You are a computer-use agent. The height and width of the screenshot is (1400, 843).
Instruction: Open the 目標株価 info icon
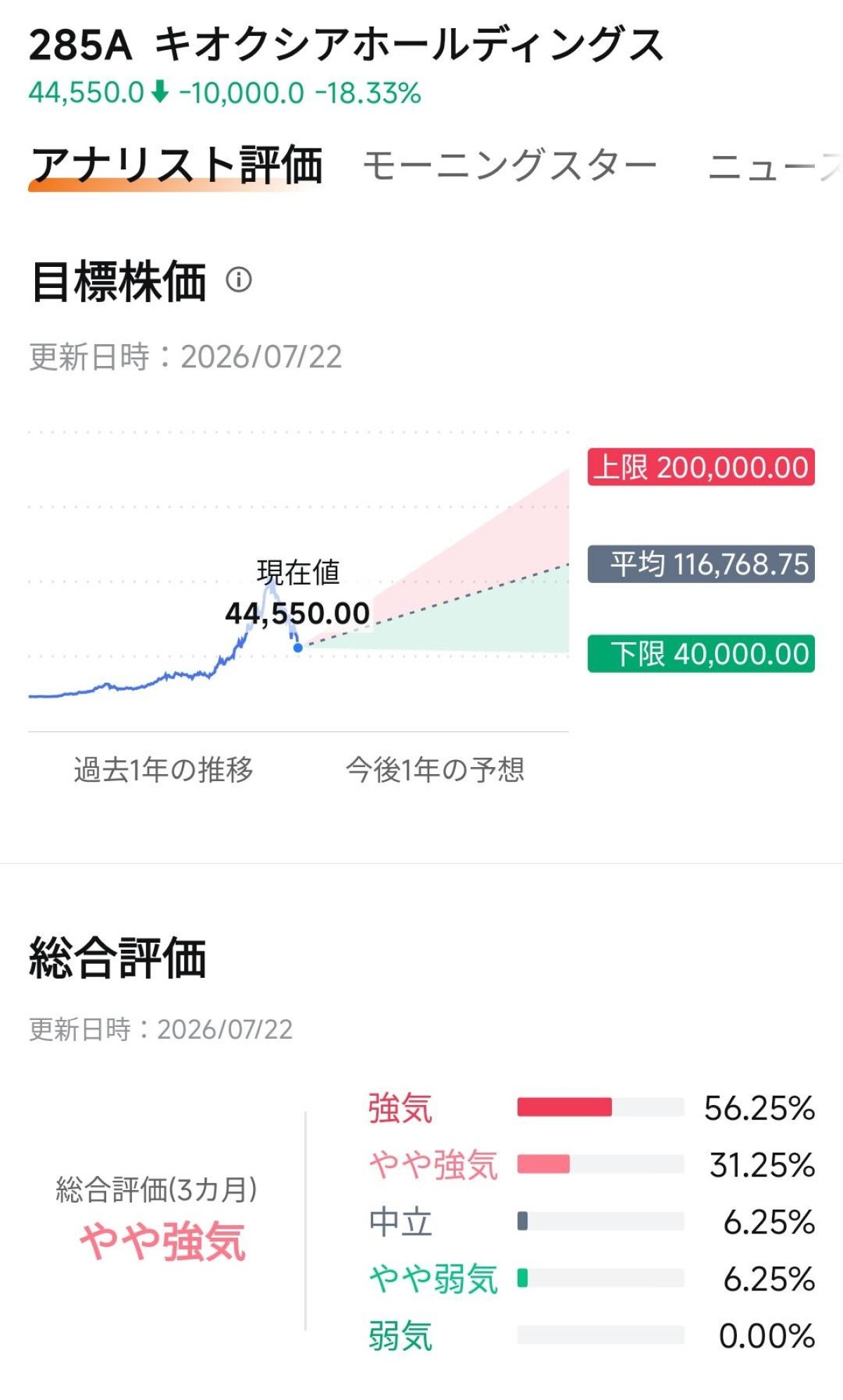[239, 280]
